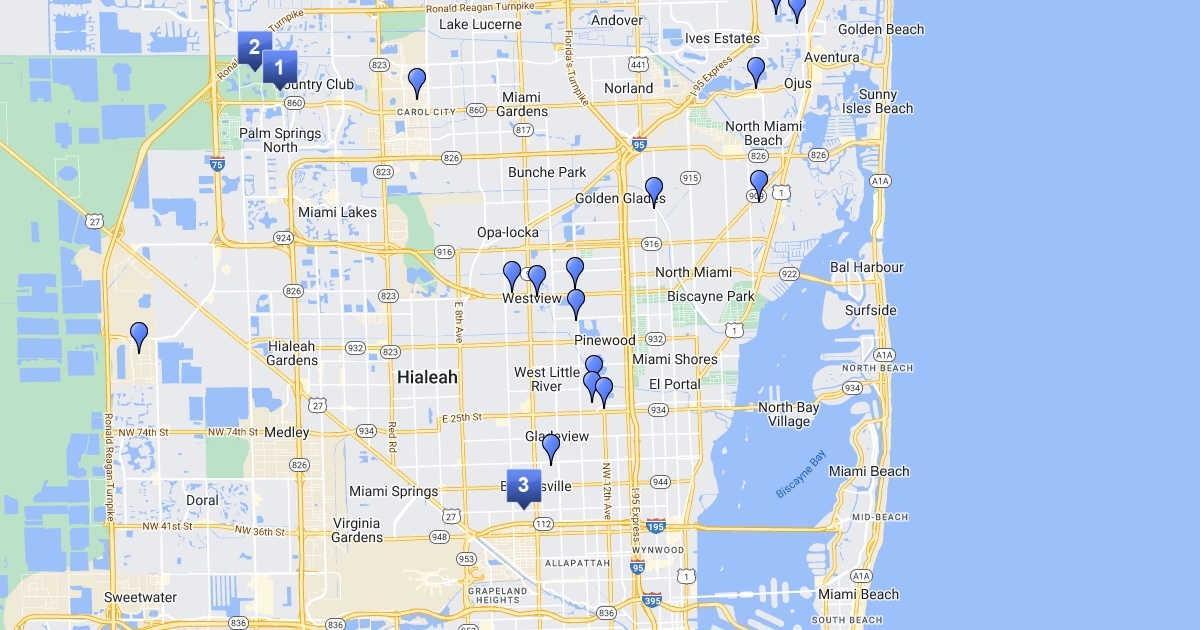
Task: Select the pin below Gladeview
Action: 551,449
